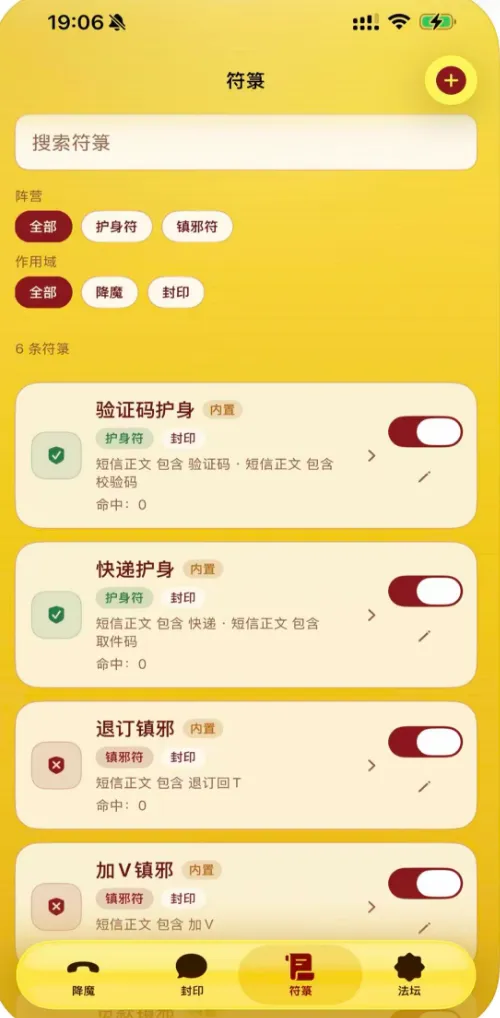The image size is (500, 1018).
Task: Toggle the 验证码护身 switch
Action: click(425, 432)
